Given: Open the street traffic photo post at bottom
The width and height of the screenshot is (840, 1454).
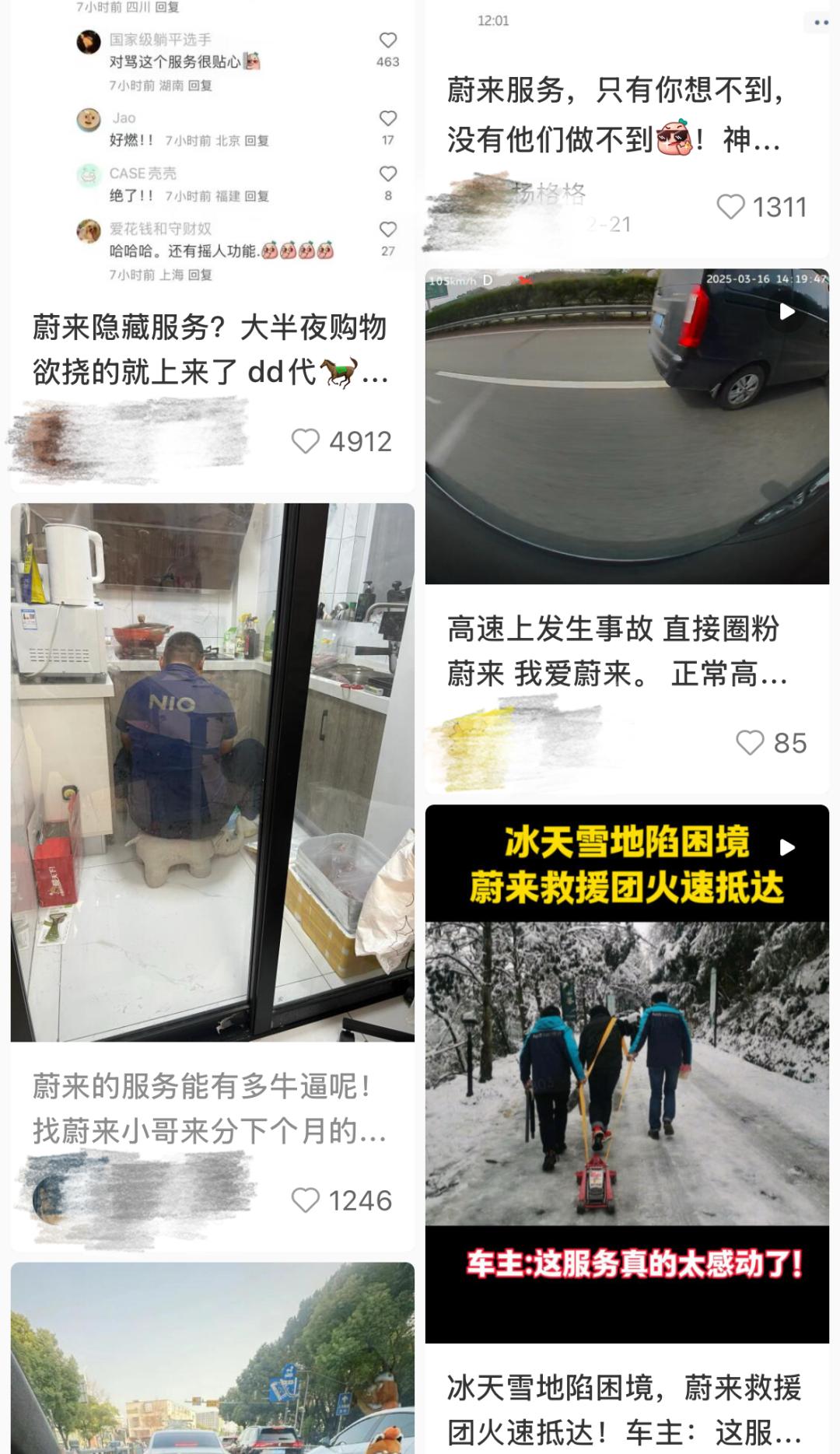Looking at the screenshot, I should [212, 1358].
